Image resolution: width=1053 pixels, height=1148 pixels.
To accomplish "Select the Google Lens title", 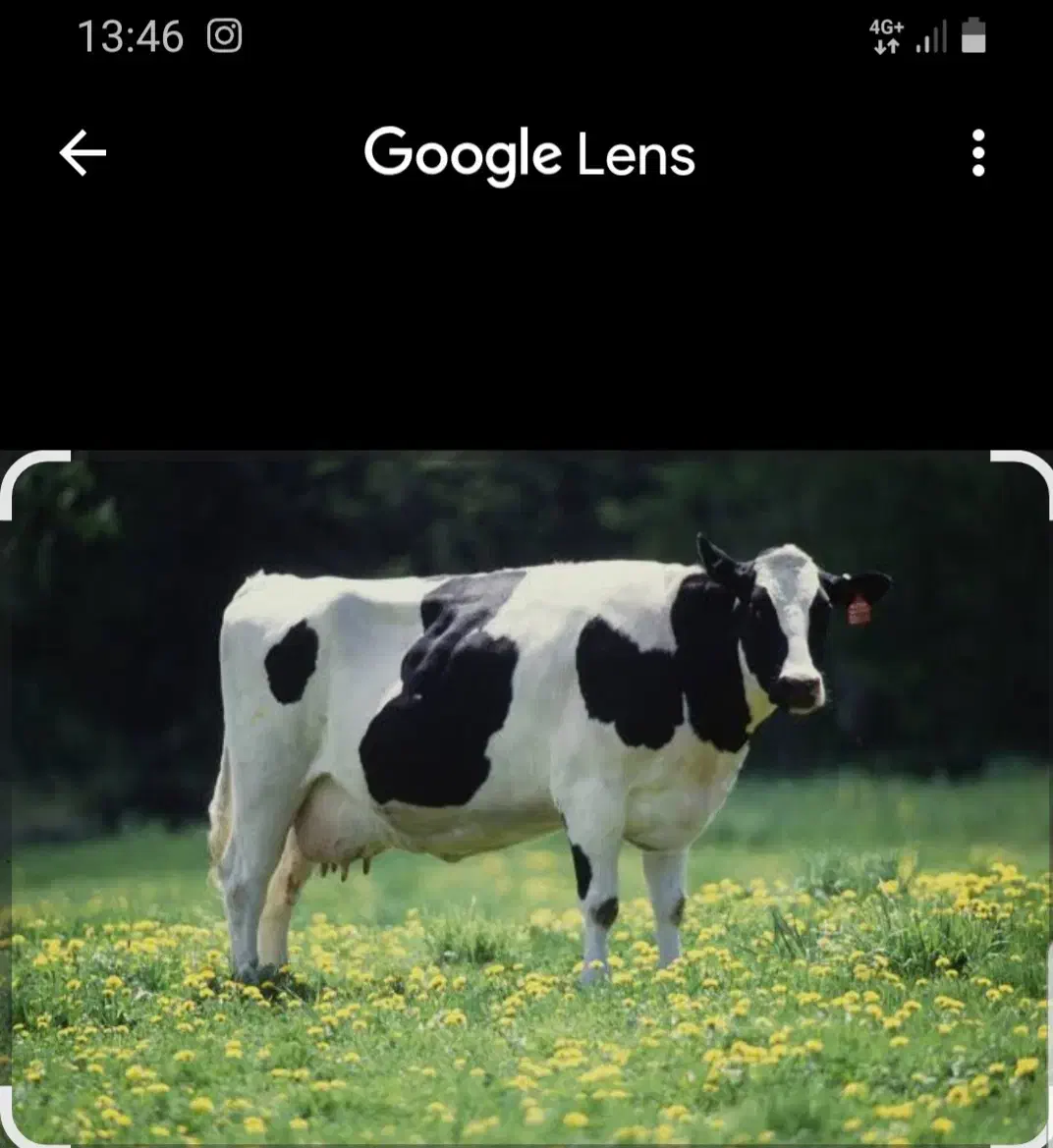I will coord(528,154).
